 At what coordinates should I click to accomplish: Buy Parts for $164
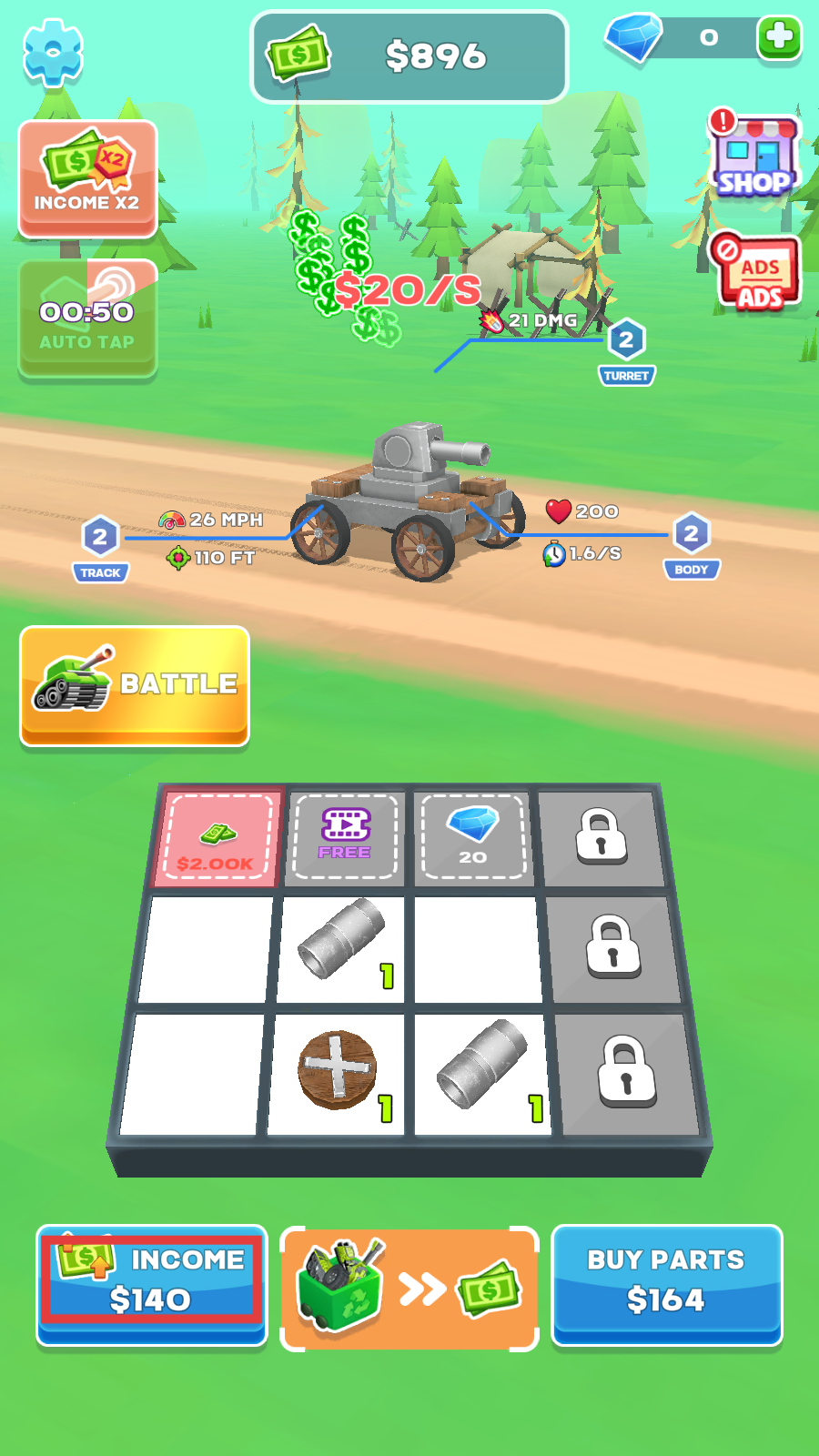coord(667,1285)
